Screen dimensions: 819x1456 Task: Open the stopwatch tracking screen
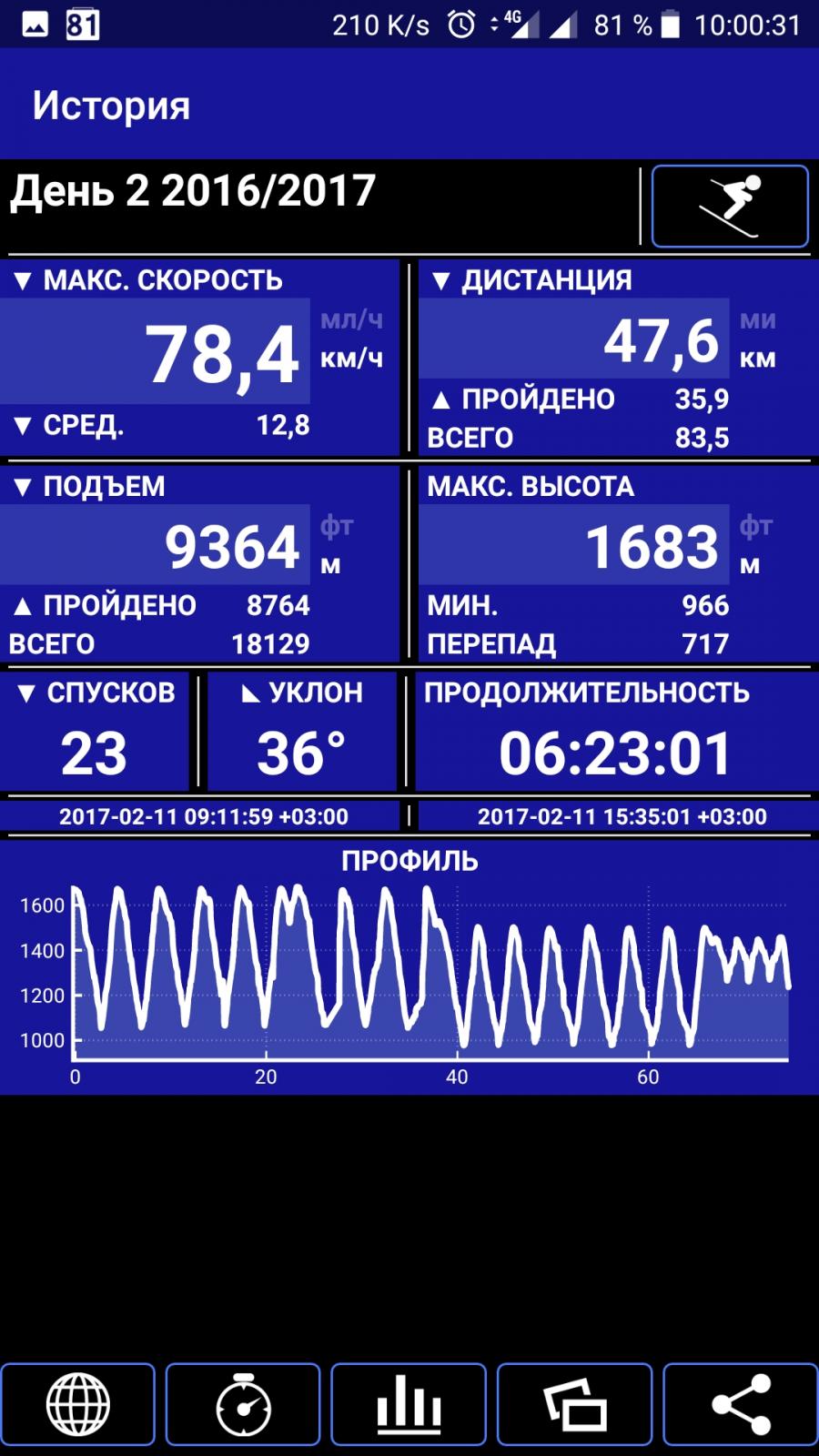243,1404
